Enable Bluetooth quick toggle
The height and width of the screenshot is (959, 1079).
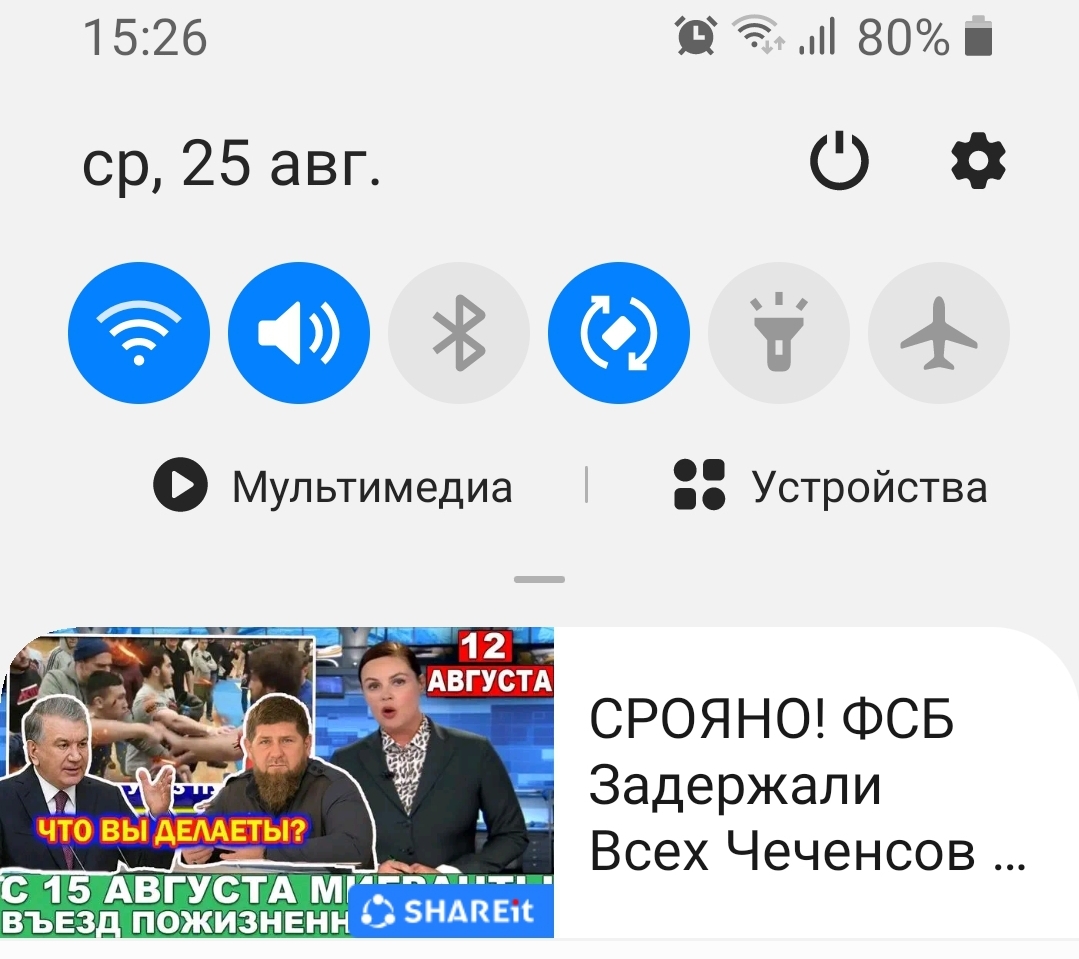tap(459, 333)
